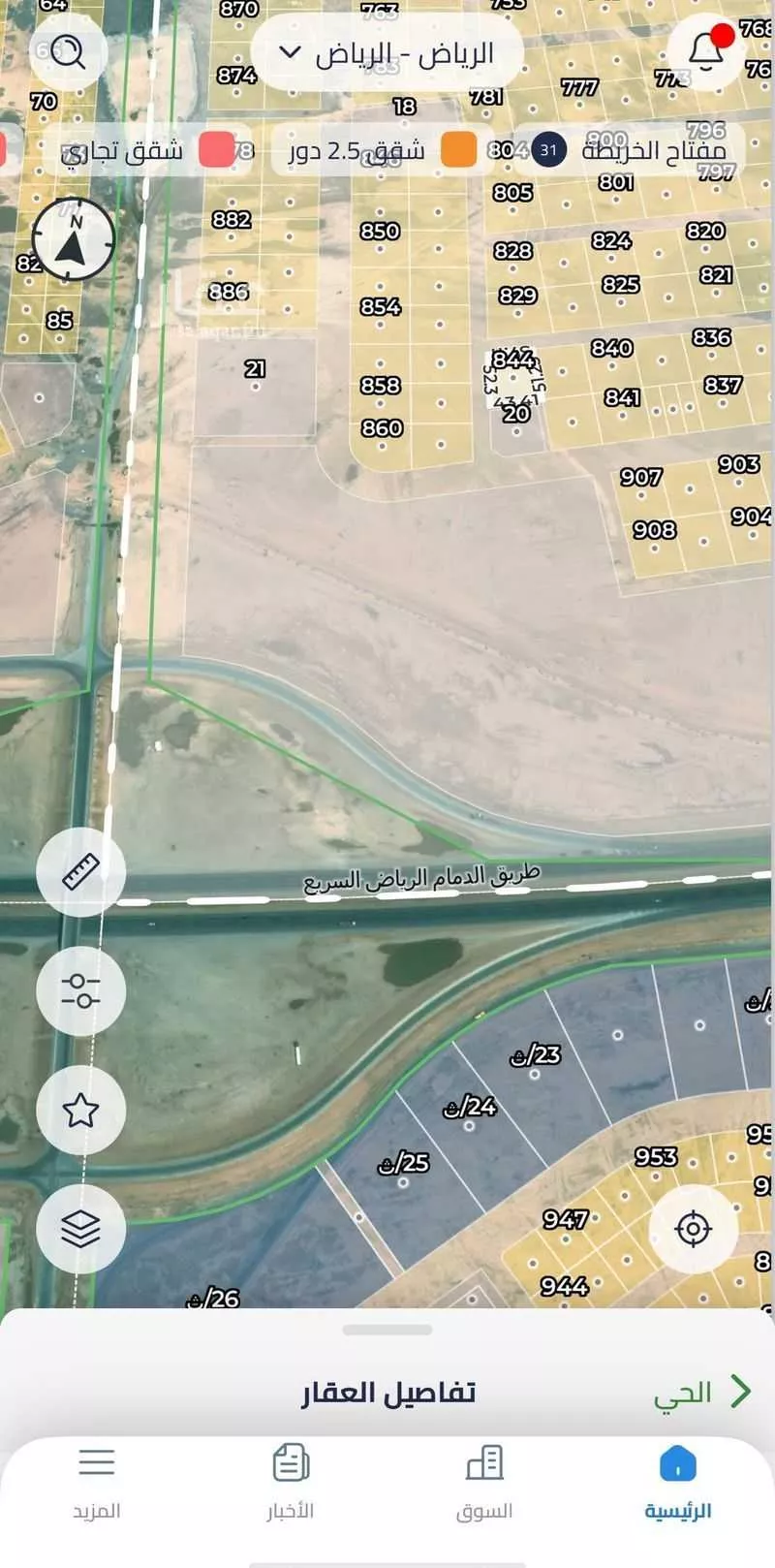Viewport: 775px width, 1568px height.
Task: Open the مفتاح الخريطة map legend
Action: tap(630, 150)
